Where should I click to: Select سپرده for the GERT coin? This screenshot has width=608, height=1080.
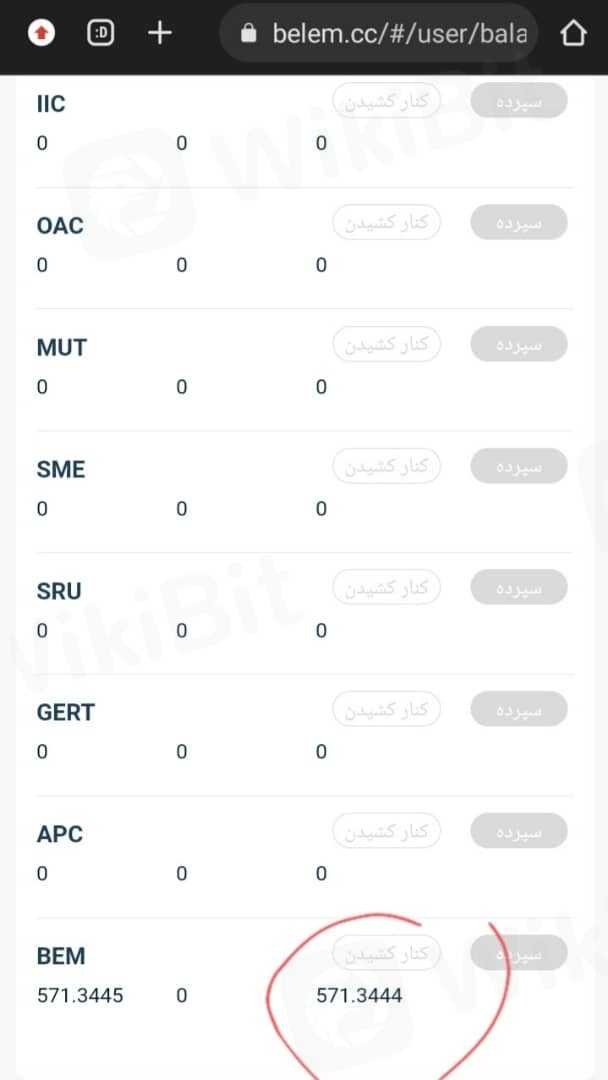click(518, 710)
